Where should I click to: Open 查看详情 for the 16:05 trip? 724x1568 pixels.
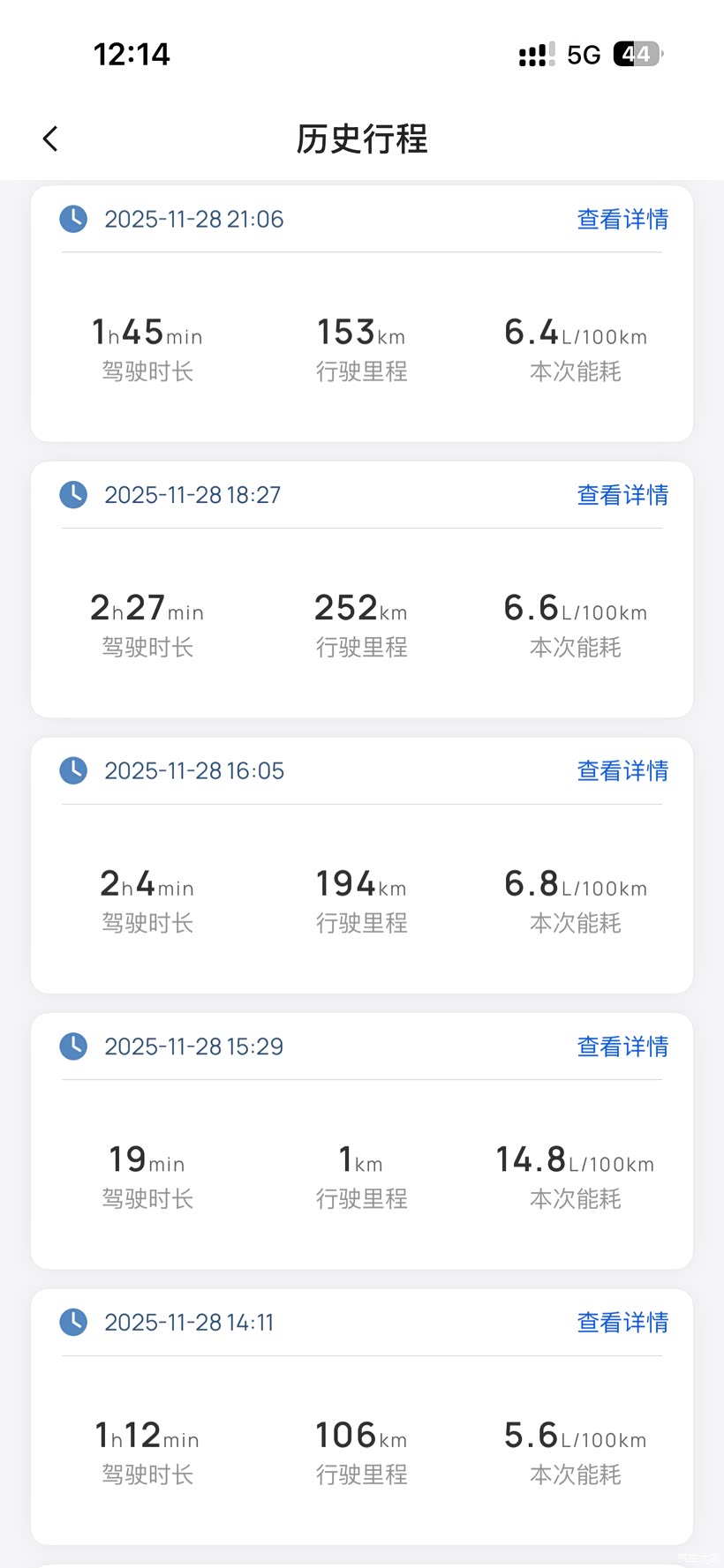point(622,770)
